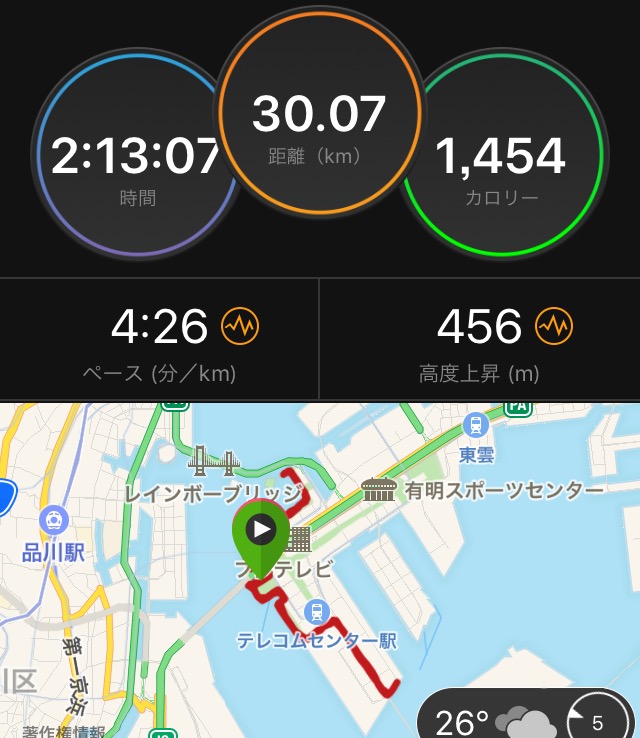Tap the green play pin on map

point(261,532)
